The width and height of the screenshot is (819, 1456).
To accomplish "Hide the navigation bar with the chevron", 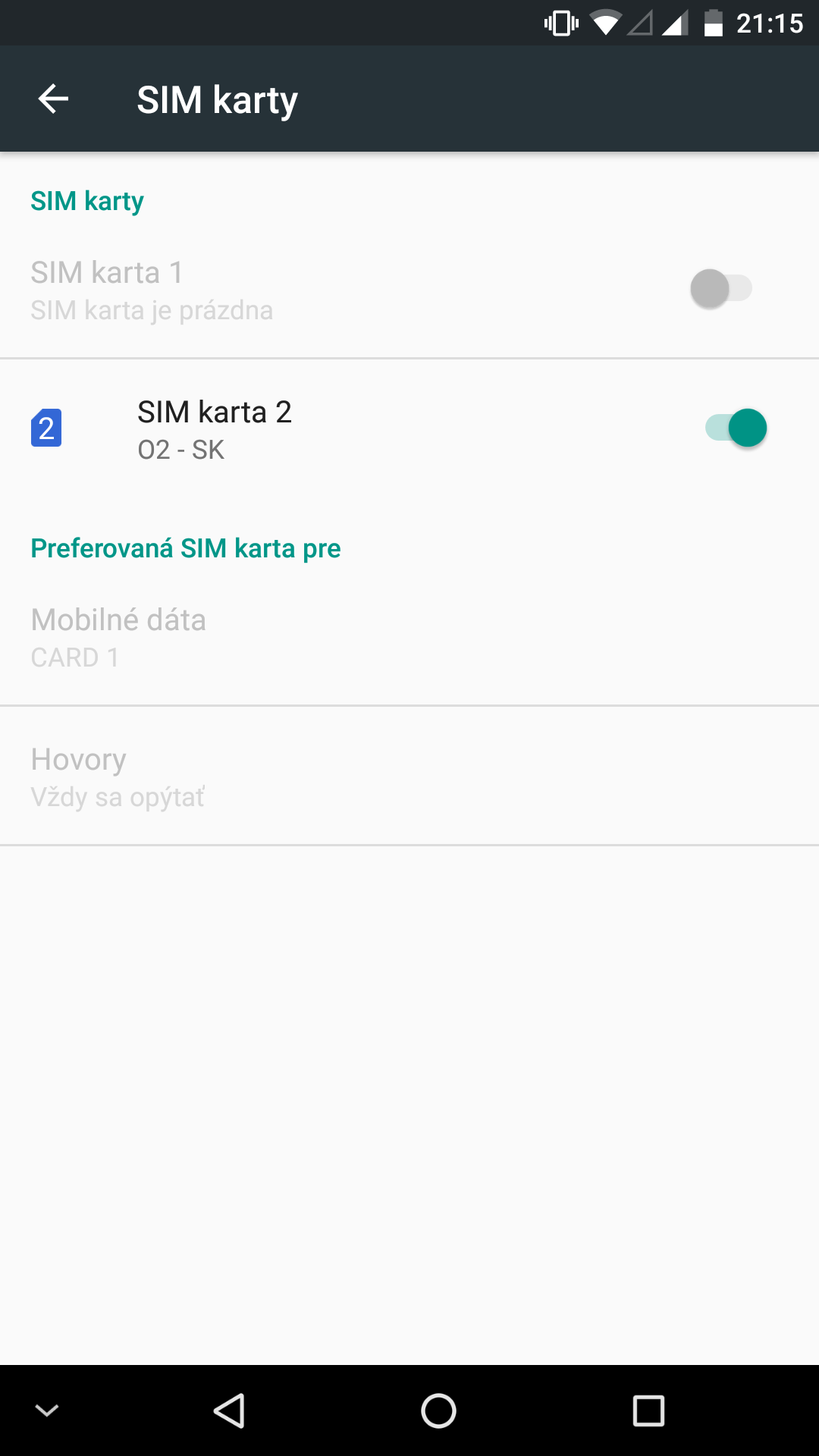I will [47, 1410].
